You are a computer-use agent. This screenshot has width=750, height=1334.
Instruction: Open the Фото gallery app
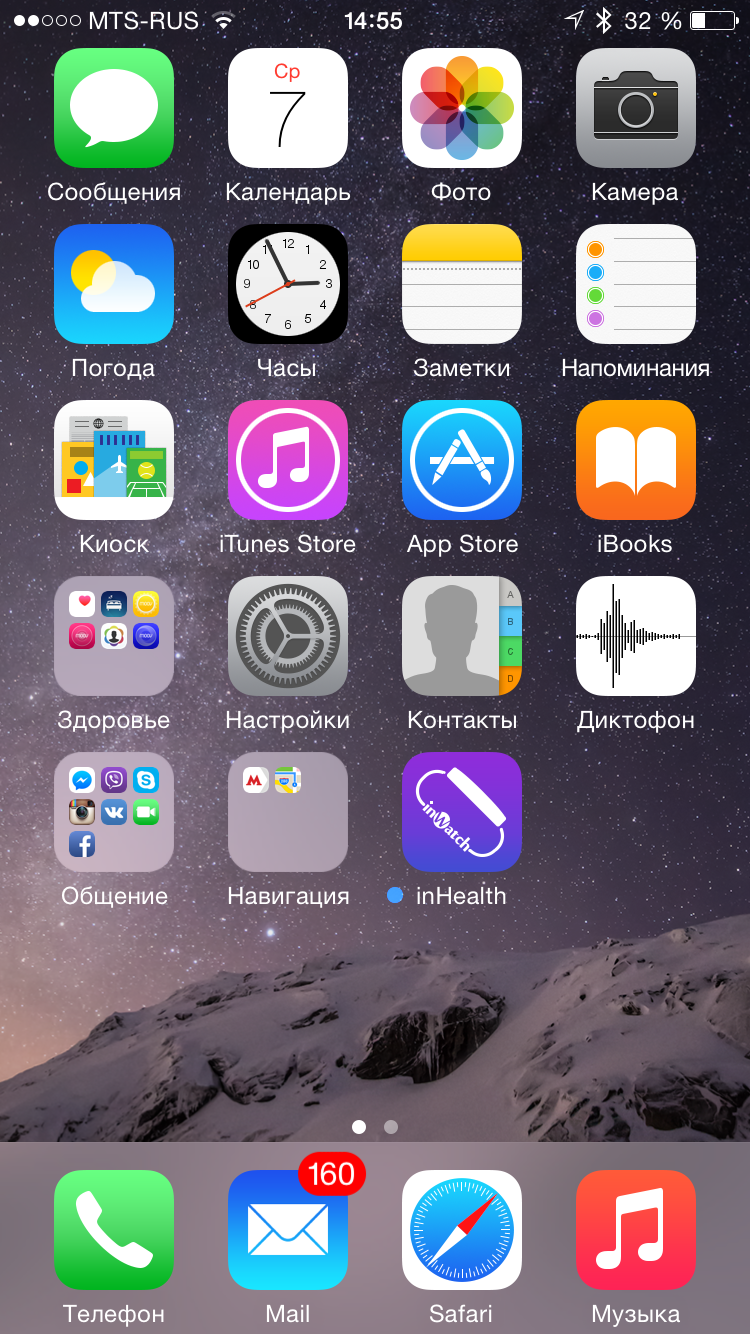[x=462, y=108]
